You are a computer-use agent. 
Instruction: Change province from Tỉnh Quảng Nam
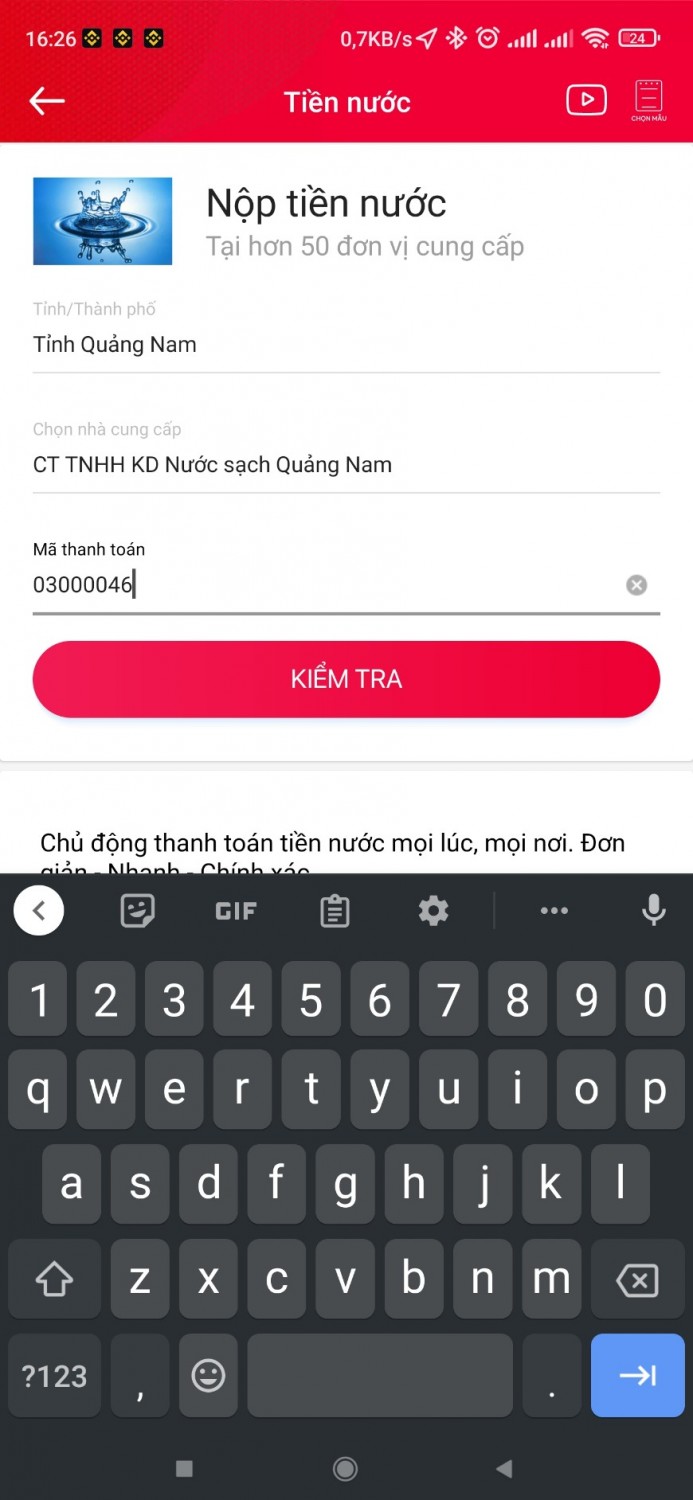[345, 344]
